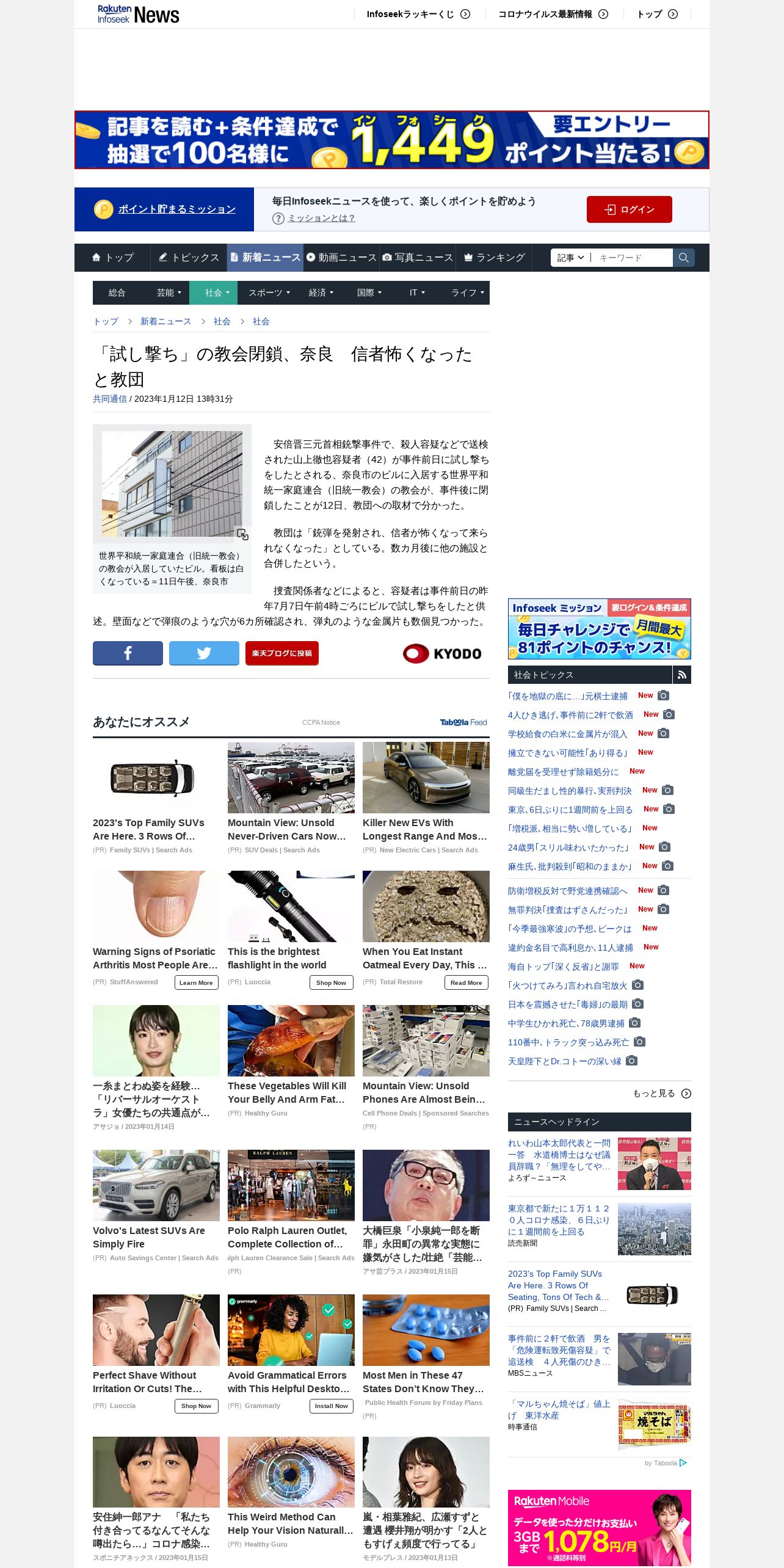Switch to the ランキング tab
This screenshot has width=784, height=1568.
(494, 258)
